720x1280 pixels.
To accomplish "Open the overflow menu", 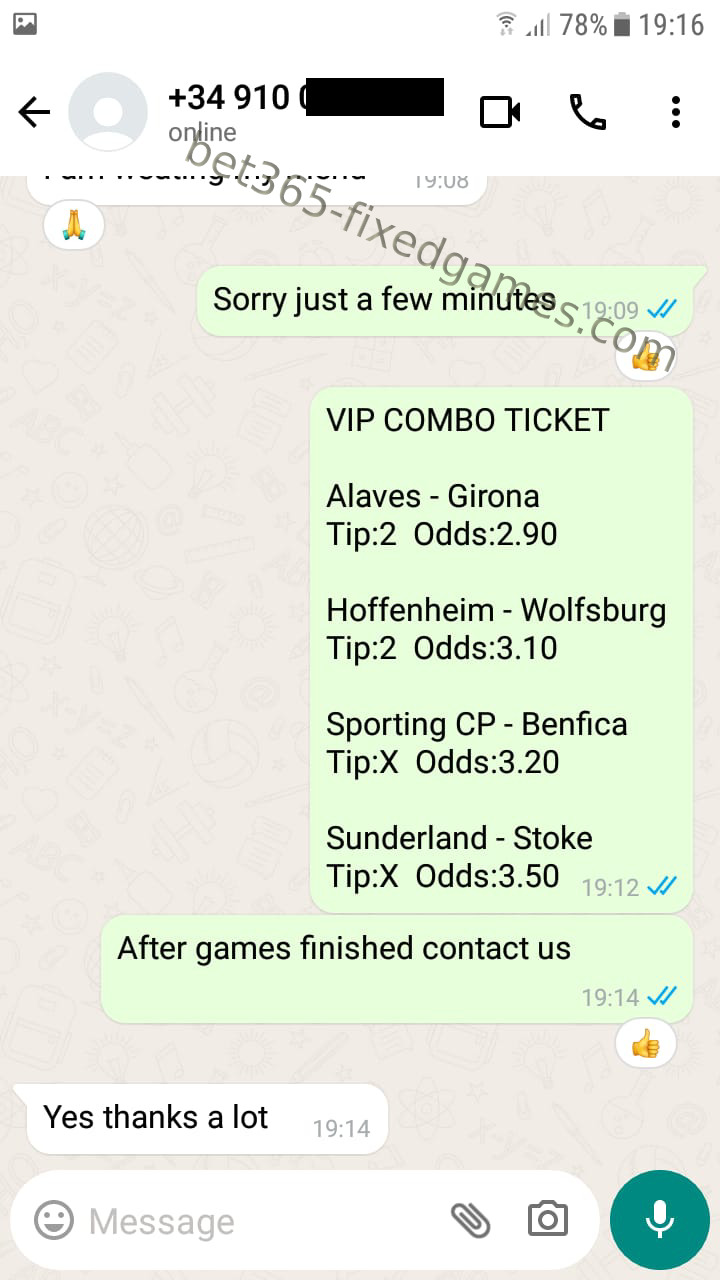I will pos(676,112).
